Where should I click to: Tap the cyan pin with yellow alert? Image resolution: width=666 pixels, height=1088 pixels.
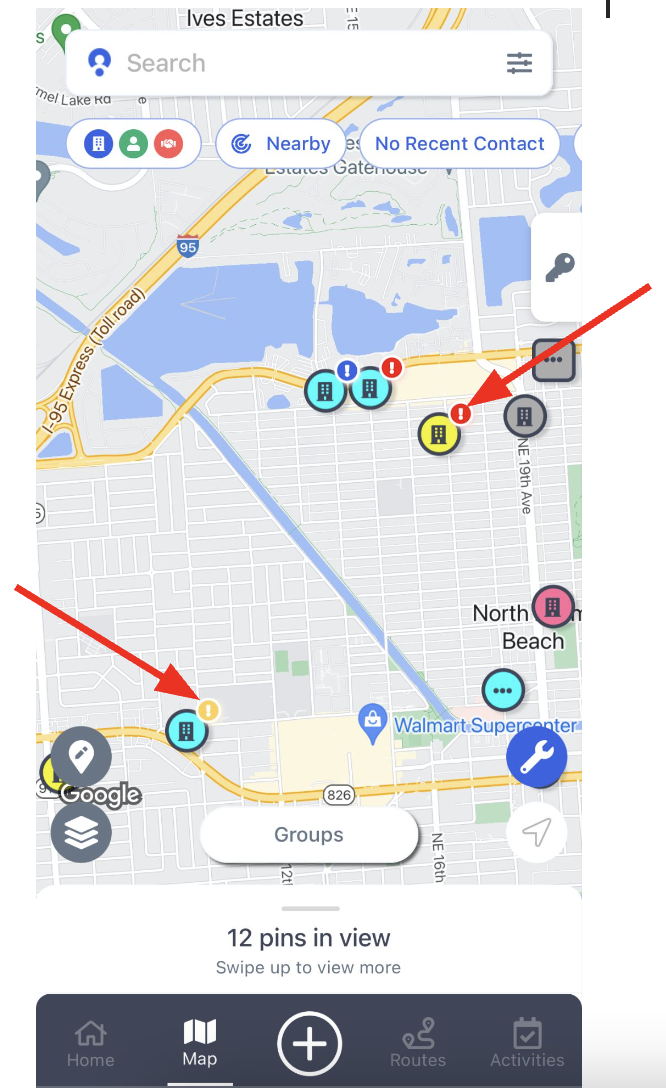coord(187,731)
